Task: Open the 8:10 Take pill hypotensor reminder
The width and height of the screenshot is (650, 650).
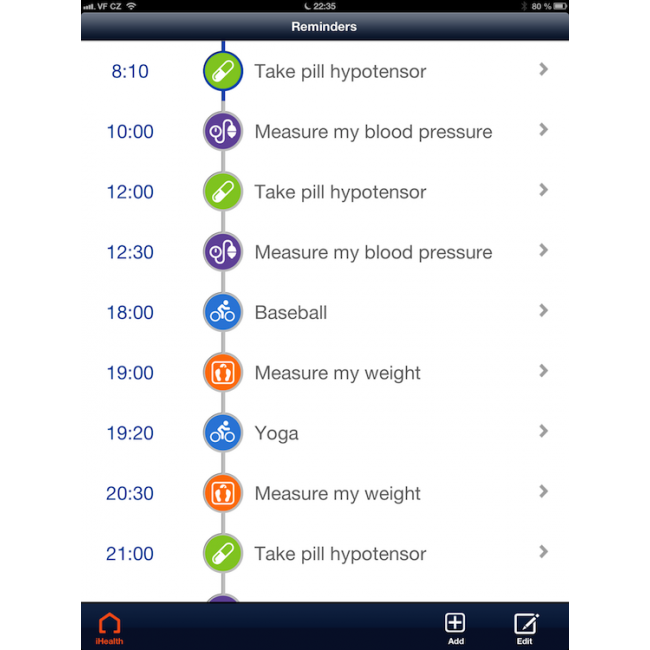Action: [340, 71]
